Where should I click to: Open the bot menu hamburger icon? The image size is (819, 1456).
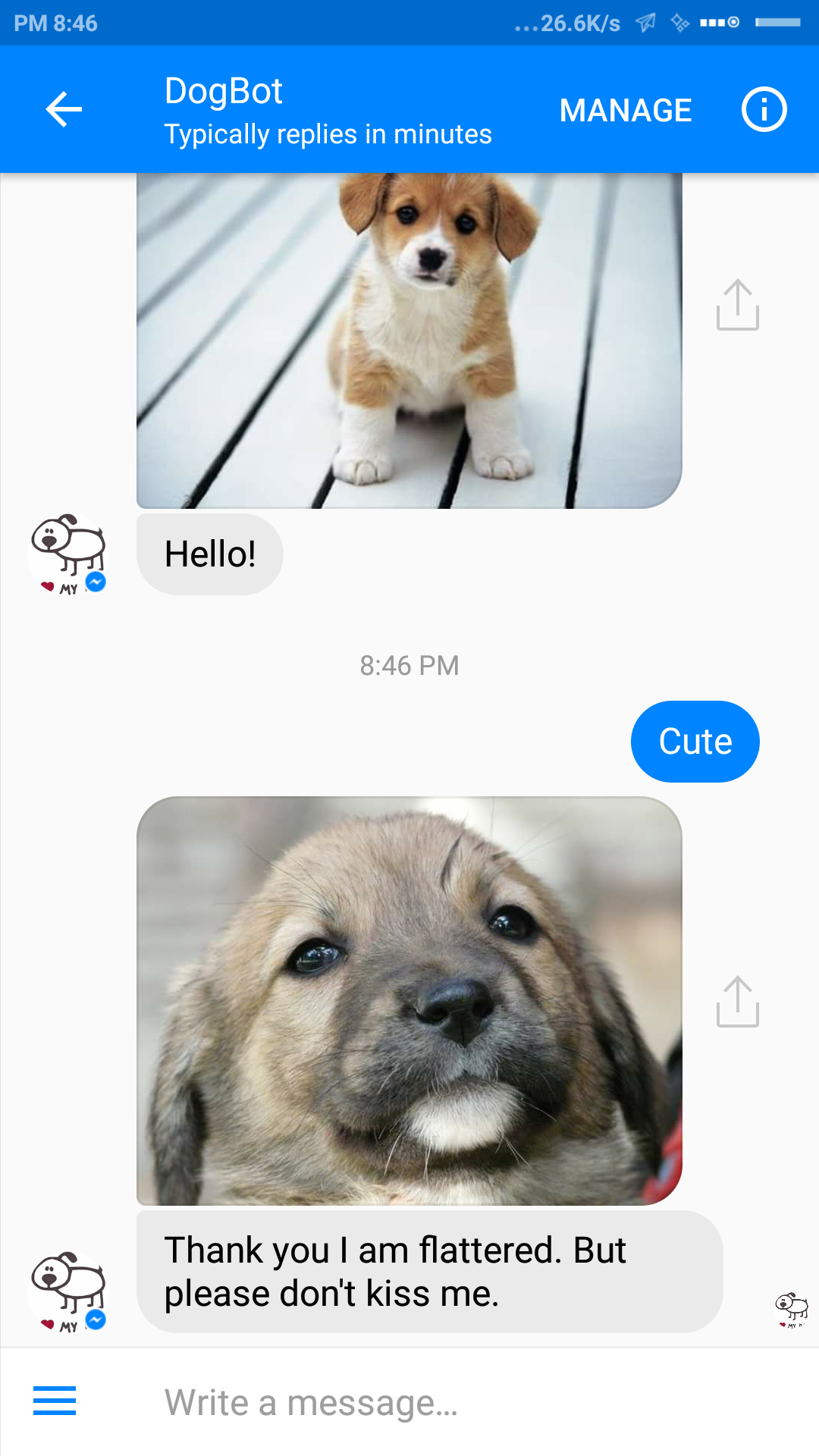click(55, 1401)
